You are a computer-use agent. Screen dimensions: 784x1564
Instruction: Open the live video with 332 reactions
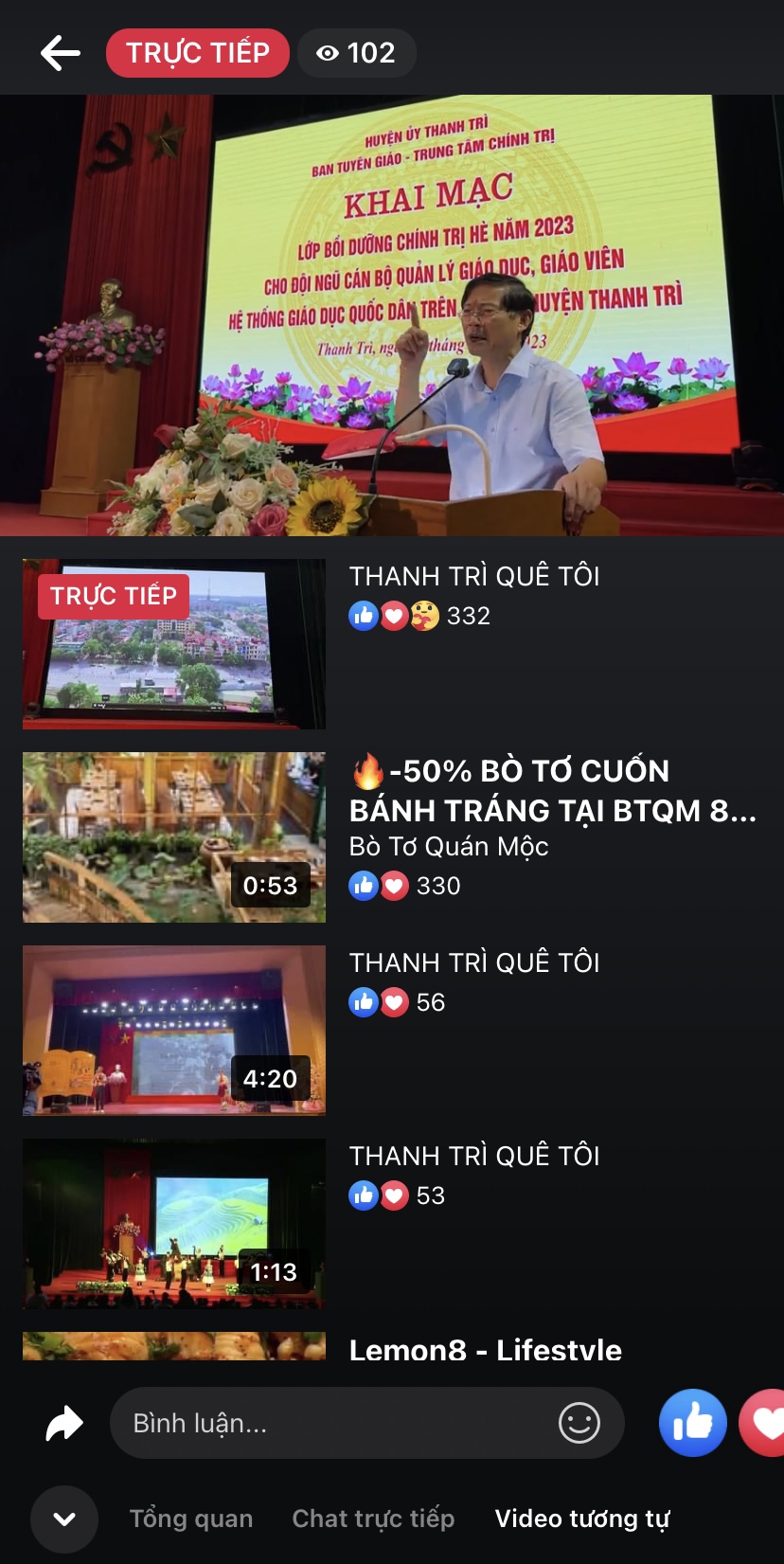point(174,644)
